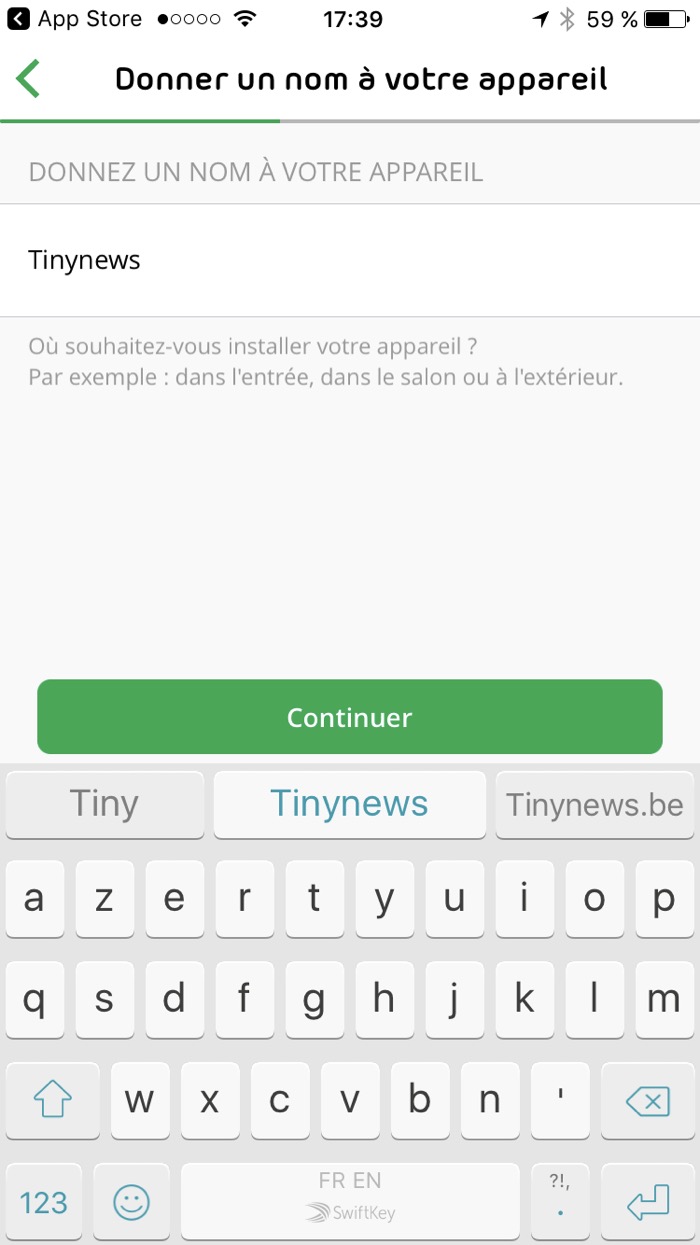Go back with the green arrow
Screen dimensions: 700x1245
28,79
